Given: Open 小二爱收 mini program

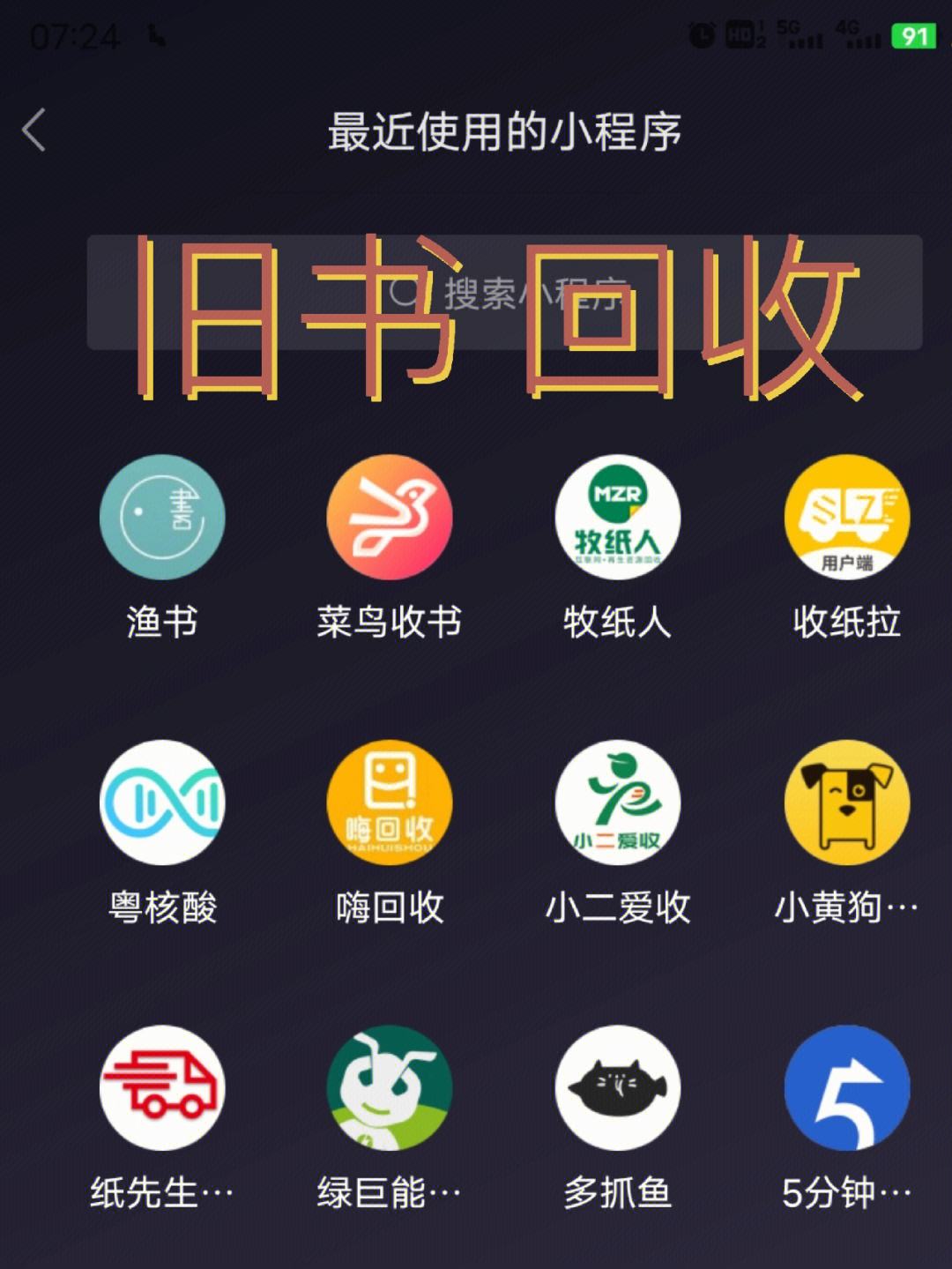Looking at the screenshot, I should tap(617, 802).
